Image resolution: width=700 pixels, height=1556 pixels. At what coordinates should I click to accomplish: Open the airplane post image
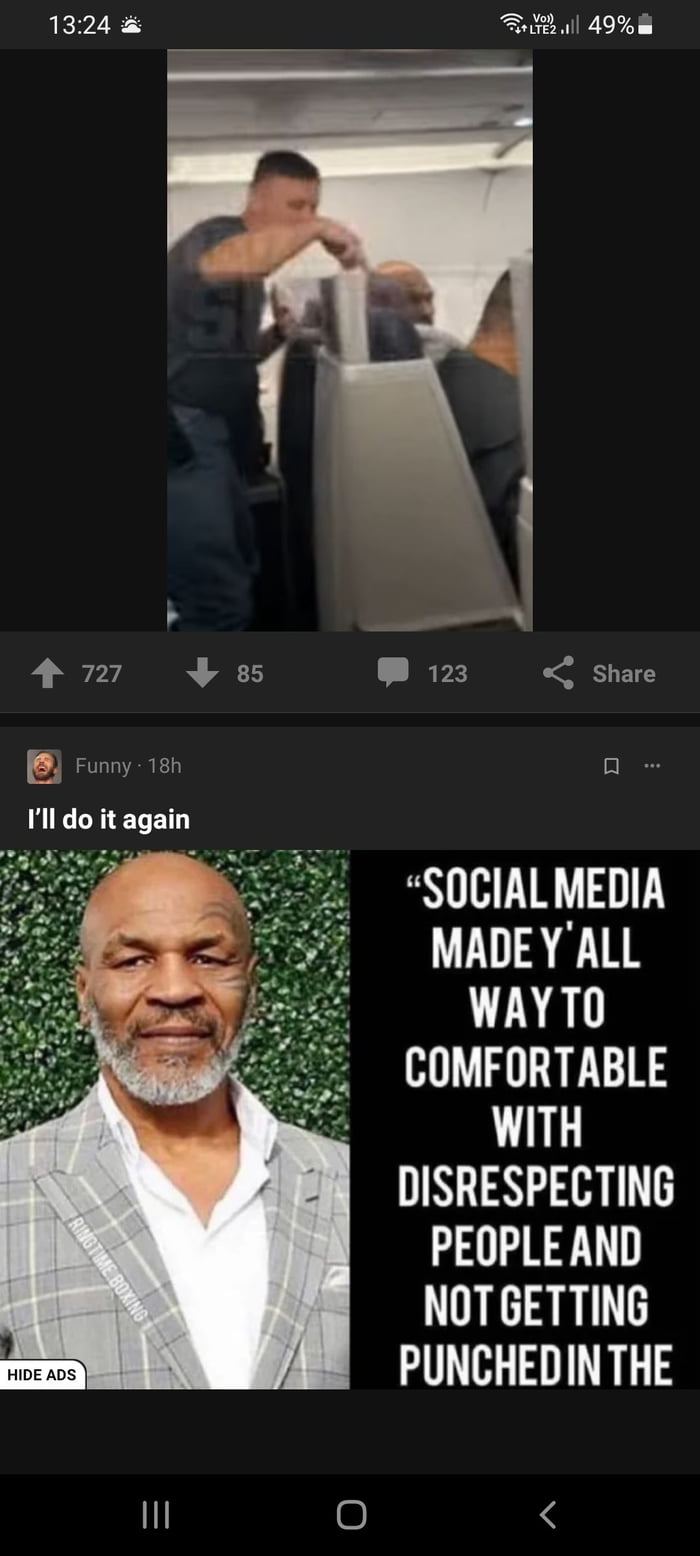click(349, 340)
